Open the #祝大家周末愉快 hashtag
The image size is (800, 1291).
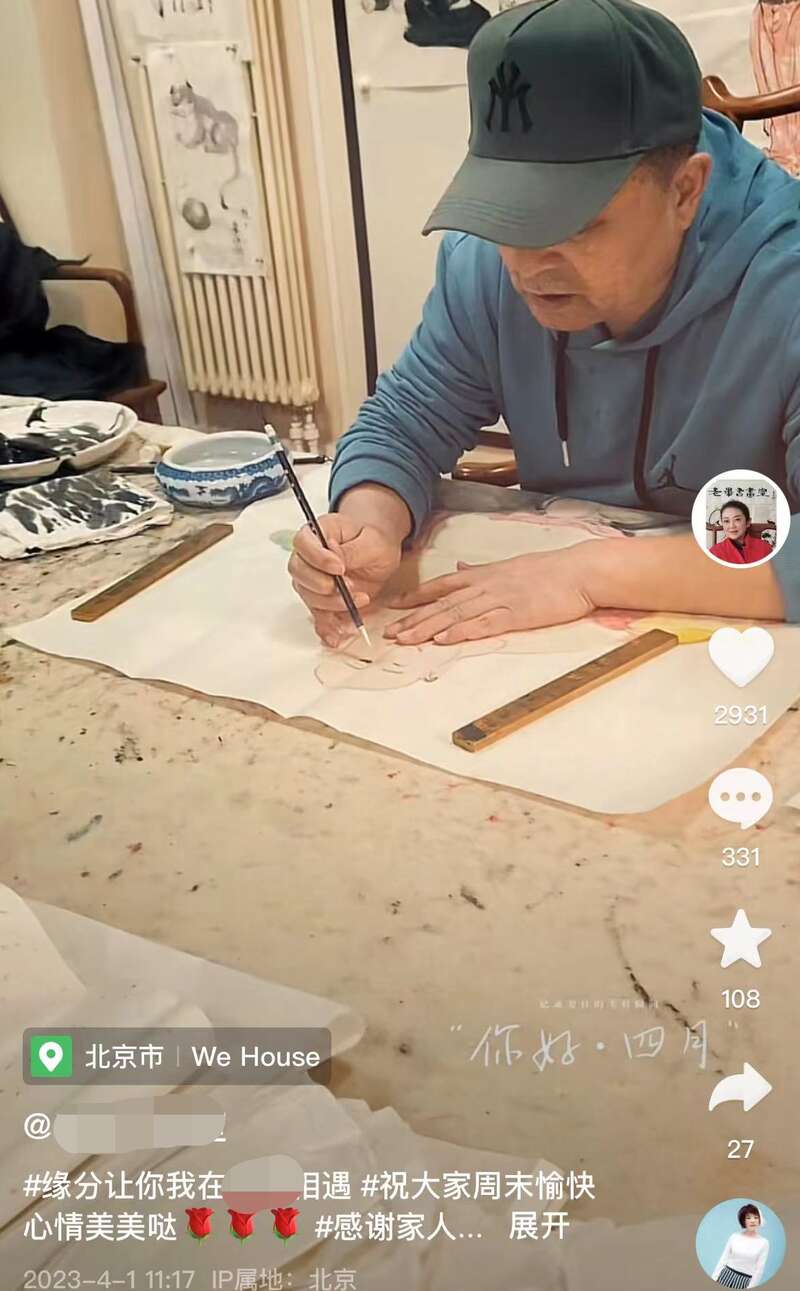[x=478, y=1186]
